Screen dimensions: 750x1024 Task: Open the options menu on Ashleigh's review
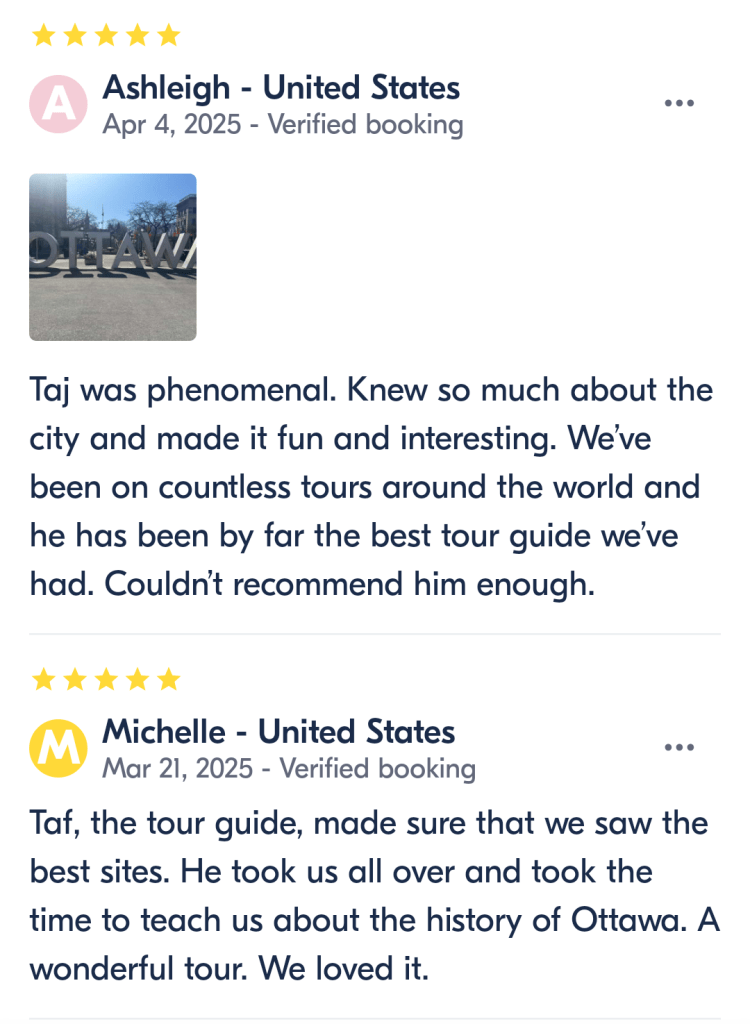(x=679, y=103)
